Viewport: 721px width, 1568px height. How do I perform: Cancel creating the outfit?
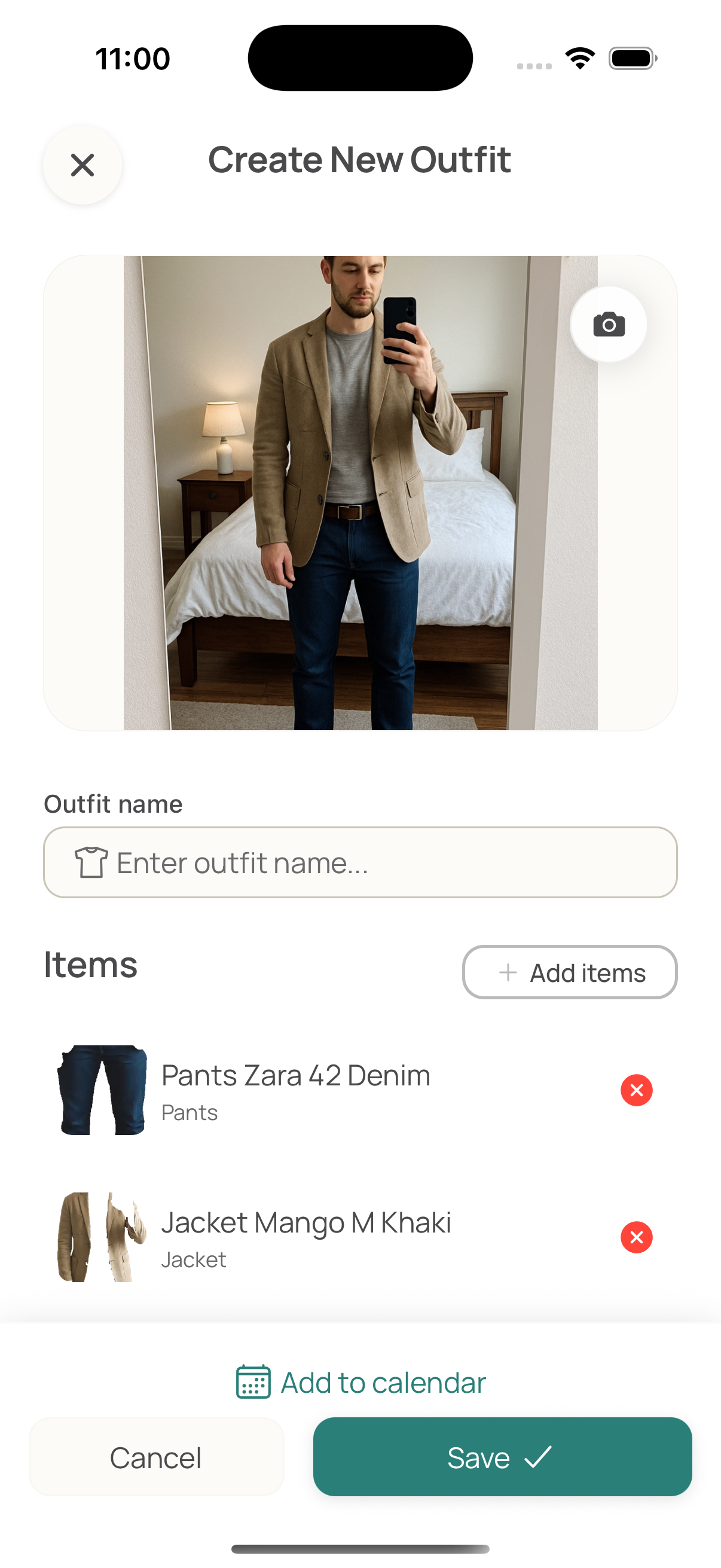(157, 1457)
